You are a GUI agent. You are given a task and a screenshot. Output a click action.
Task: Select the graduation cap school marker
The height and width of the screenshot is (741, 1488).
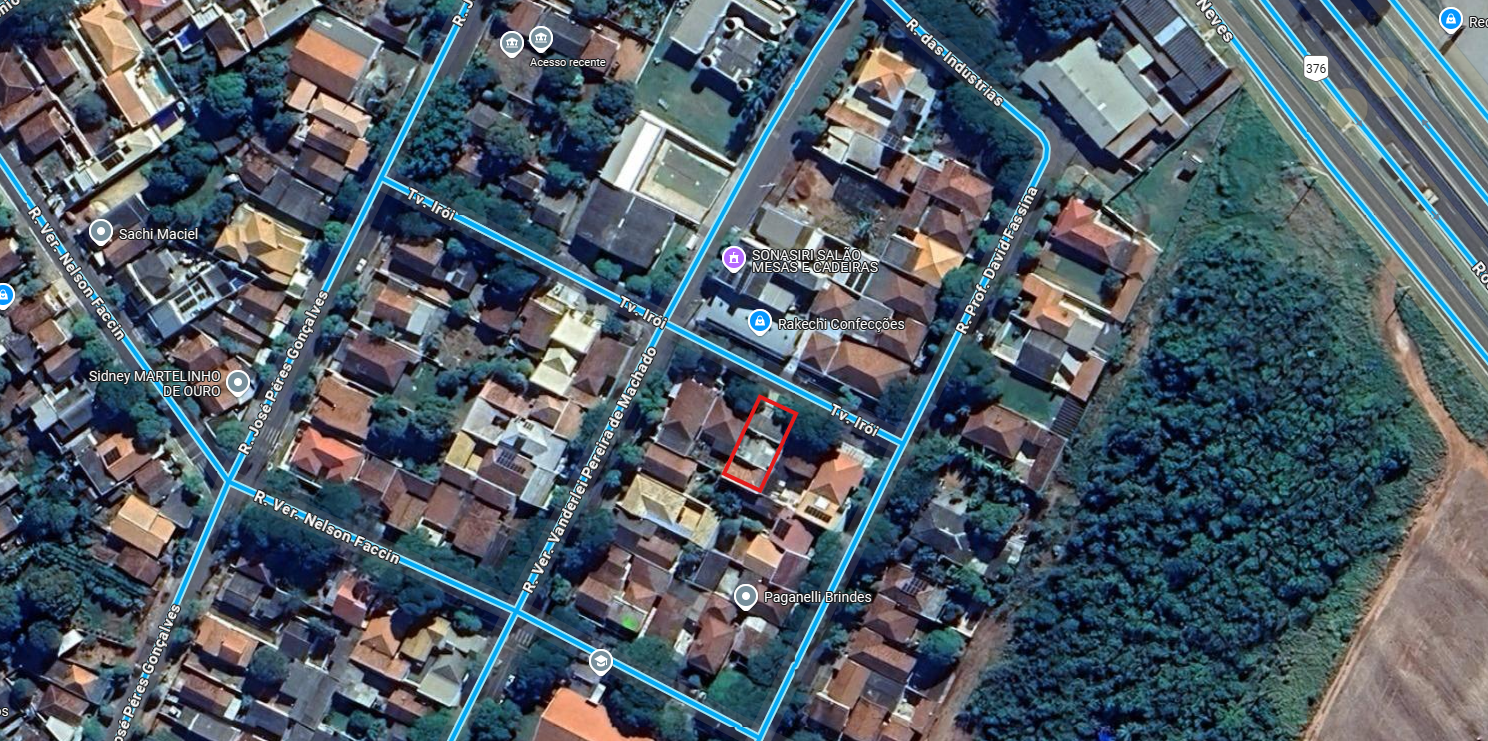pos(600,661)
